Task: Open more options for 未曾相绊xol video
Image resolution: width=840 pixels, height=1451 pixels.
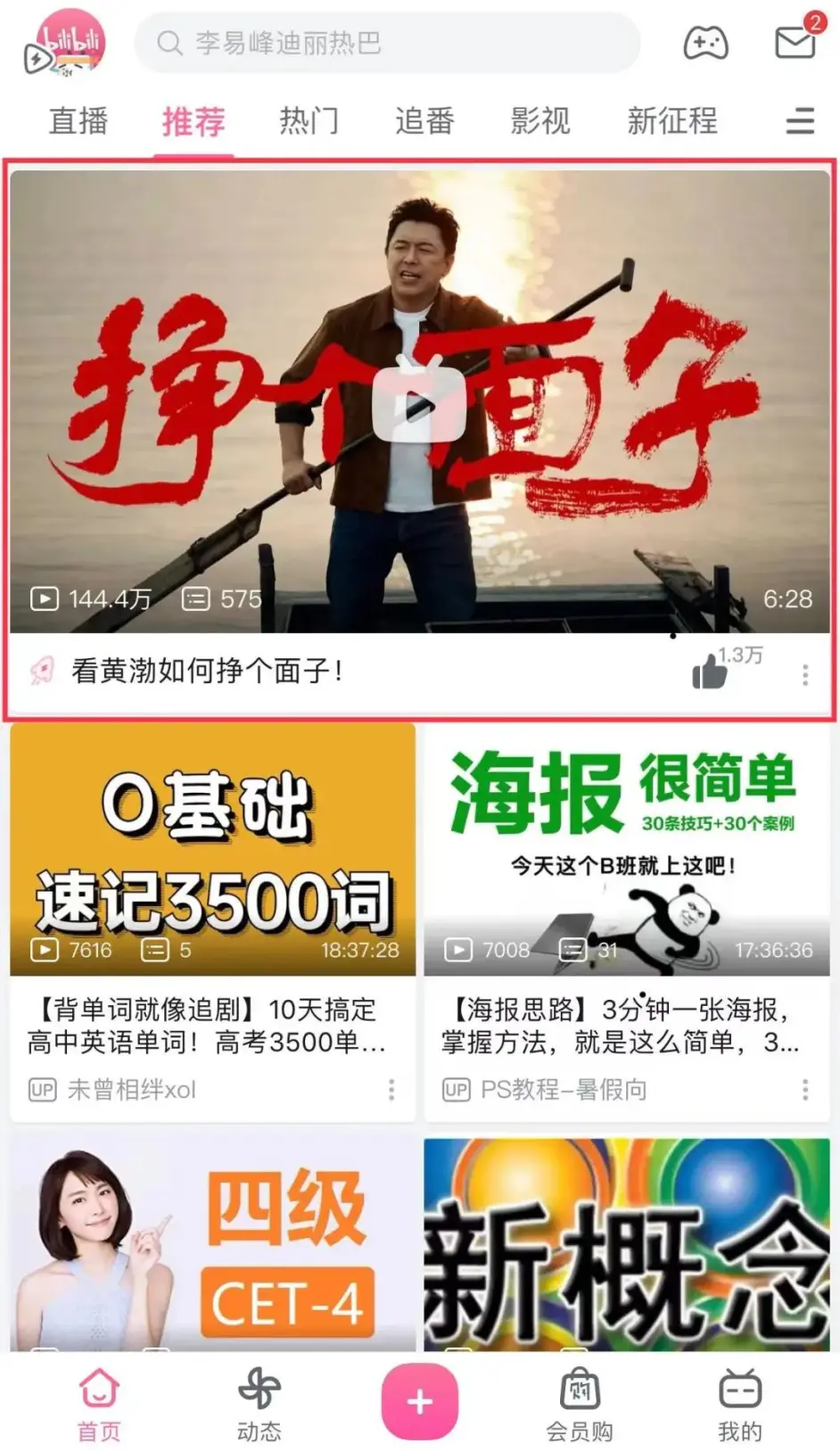Action: click(391, 1089)
